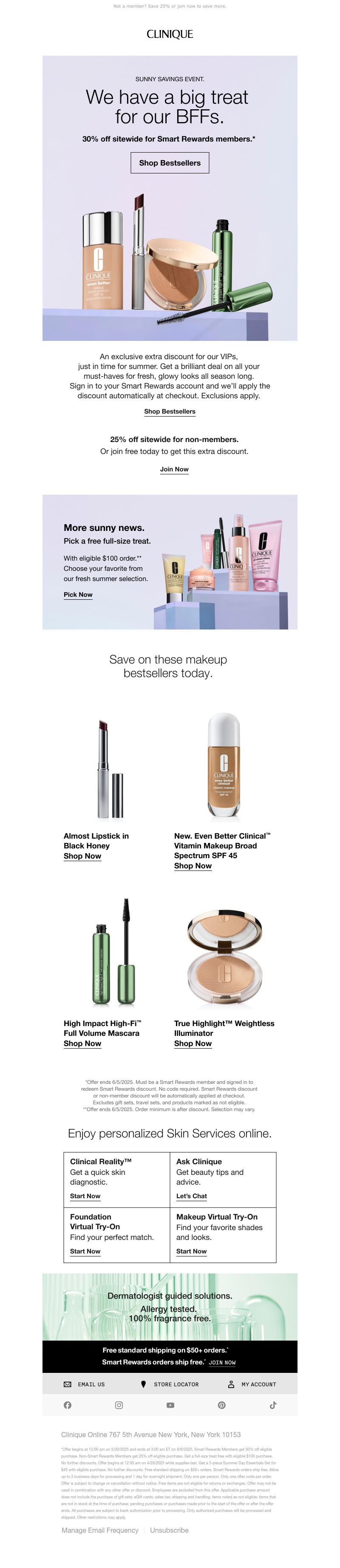340x1568 pixels.
Task: Open Clinique's TikTok icon
Action: click(273, 1406)
